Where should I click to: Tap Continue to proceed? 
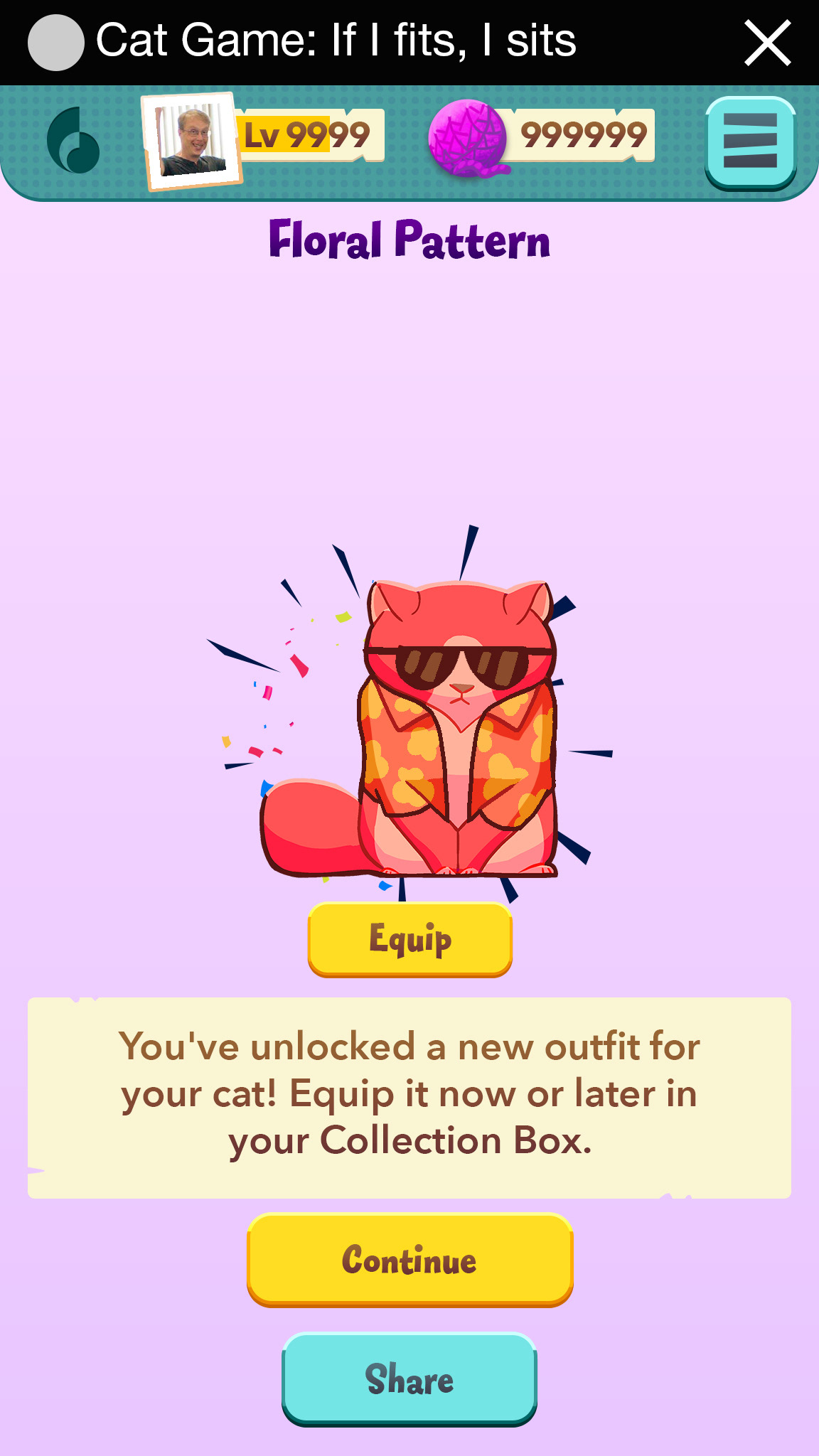[x=410, y=1260]
